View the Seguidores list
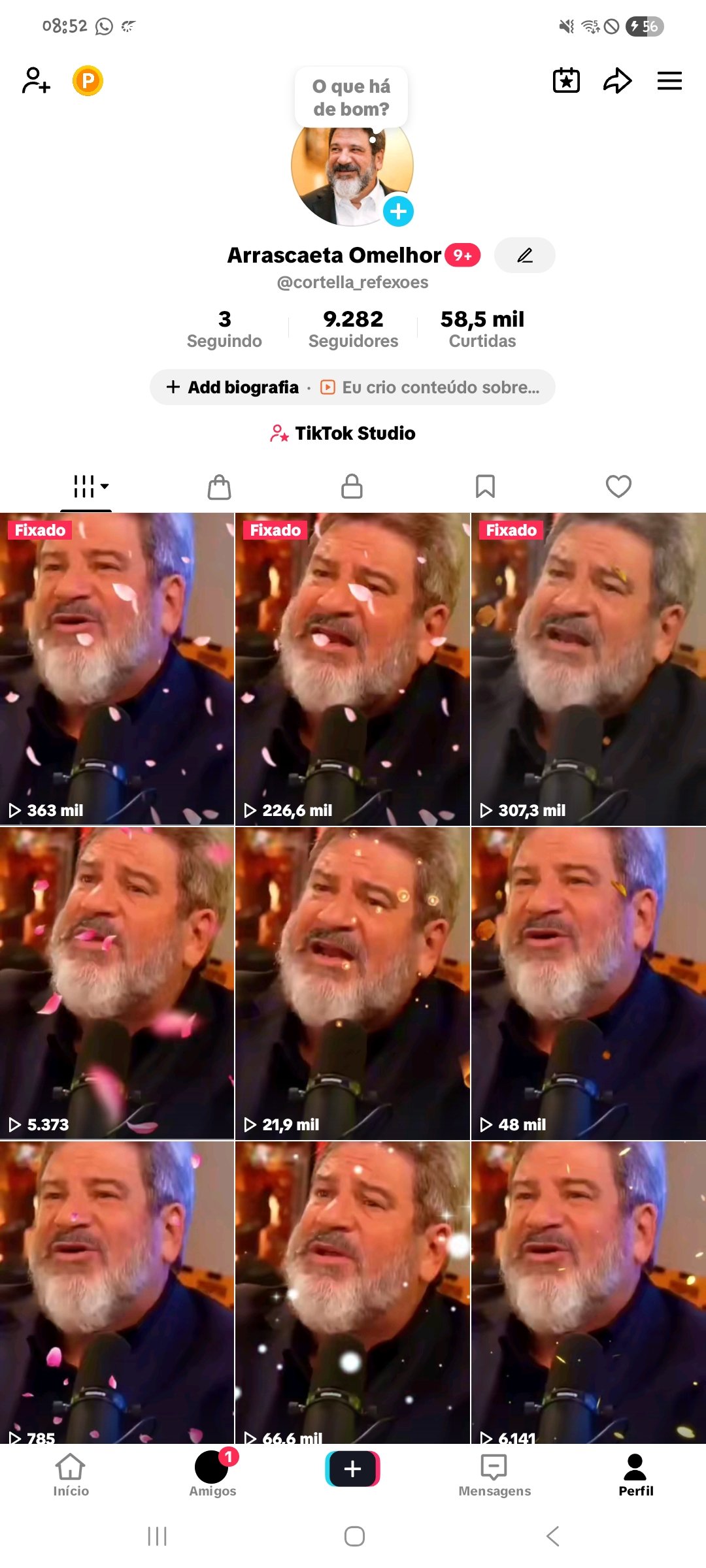The width and height of the screenshot is (706, 1568). (353, 329)
